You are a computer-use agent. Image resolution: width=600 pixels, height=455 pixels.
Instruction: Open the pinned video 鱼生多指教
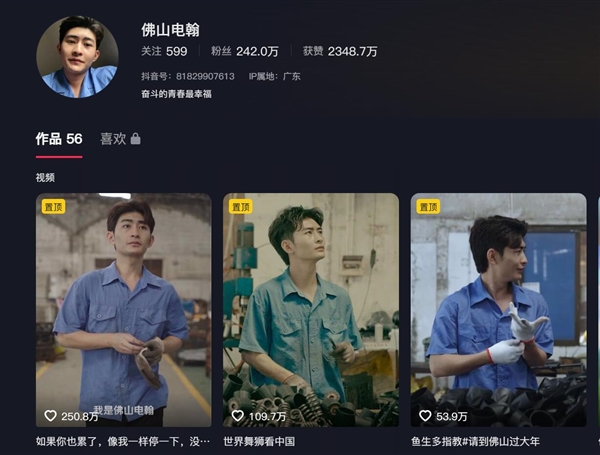pyautogui.click(x=498, y=310)
